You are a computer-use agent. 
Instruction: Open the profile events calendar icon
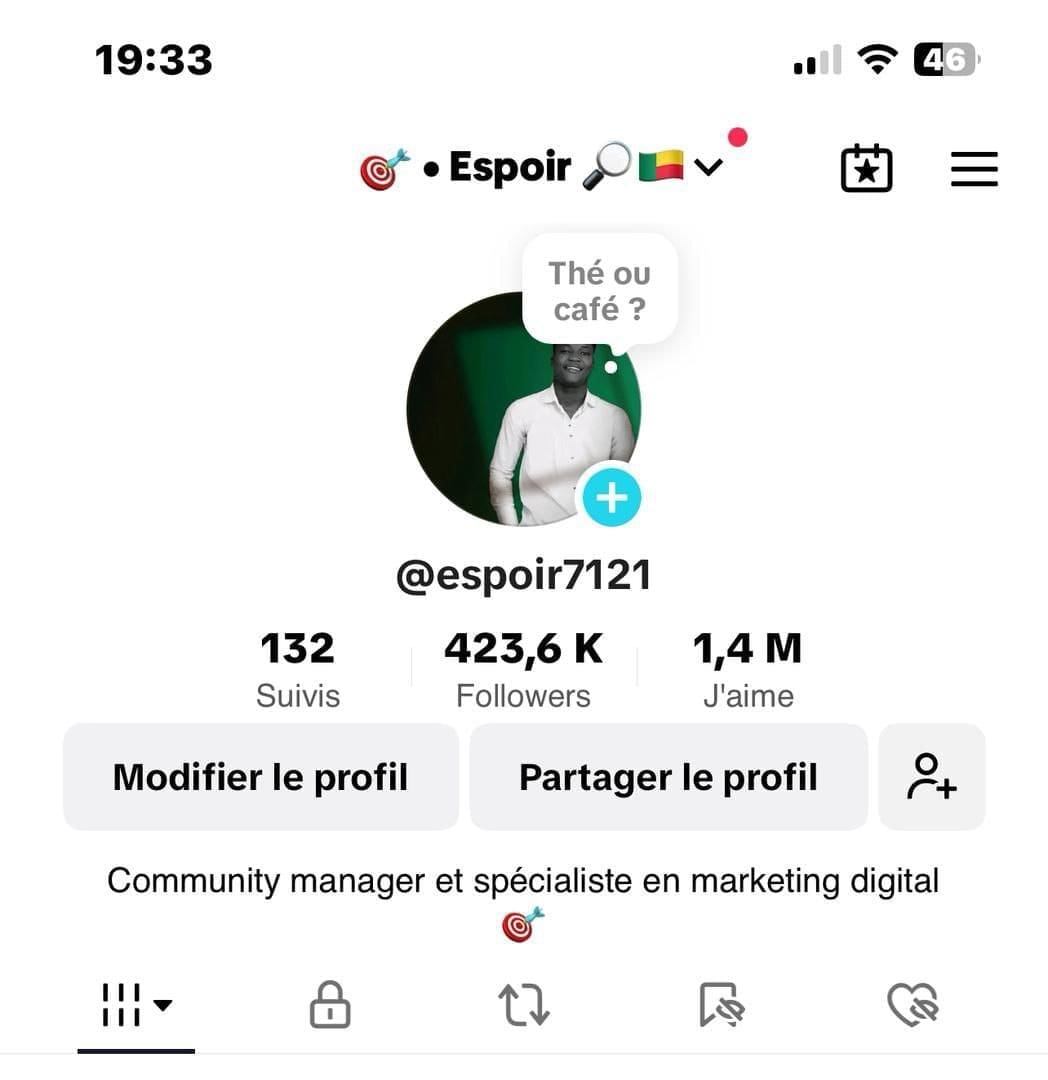pos(866,168)
